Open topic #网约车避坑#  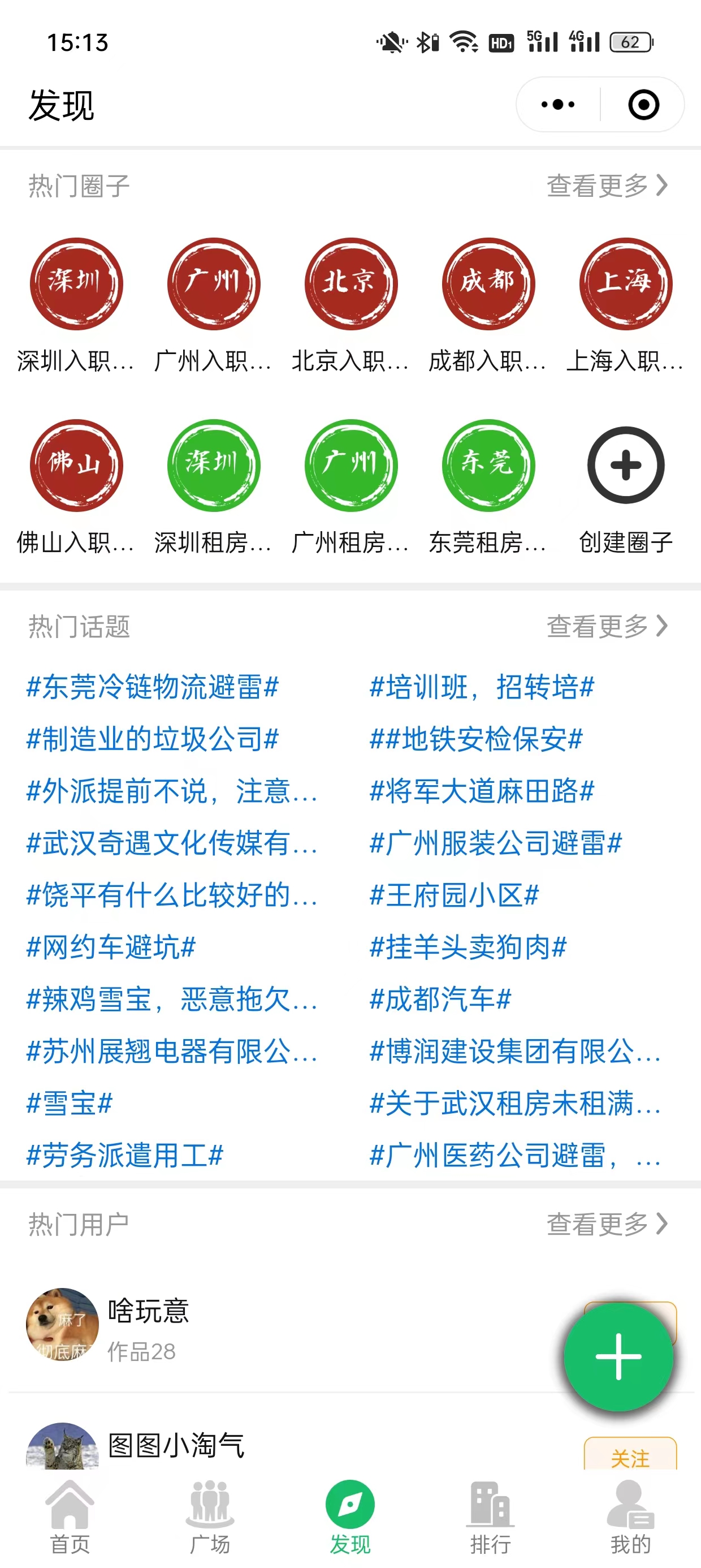coord(111,947)
